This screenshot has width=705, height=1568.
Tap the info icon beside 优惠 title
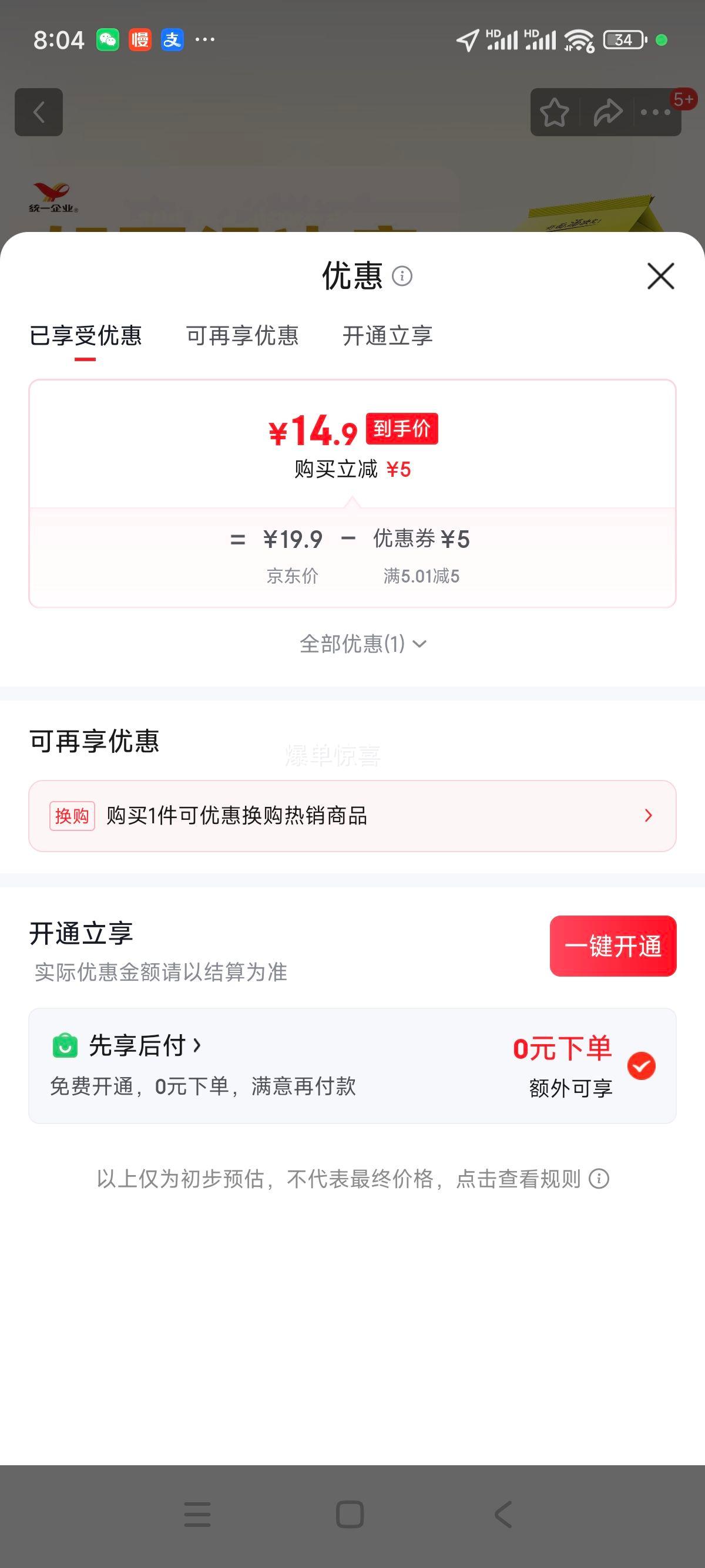(x=402, y=277)
